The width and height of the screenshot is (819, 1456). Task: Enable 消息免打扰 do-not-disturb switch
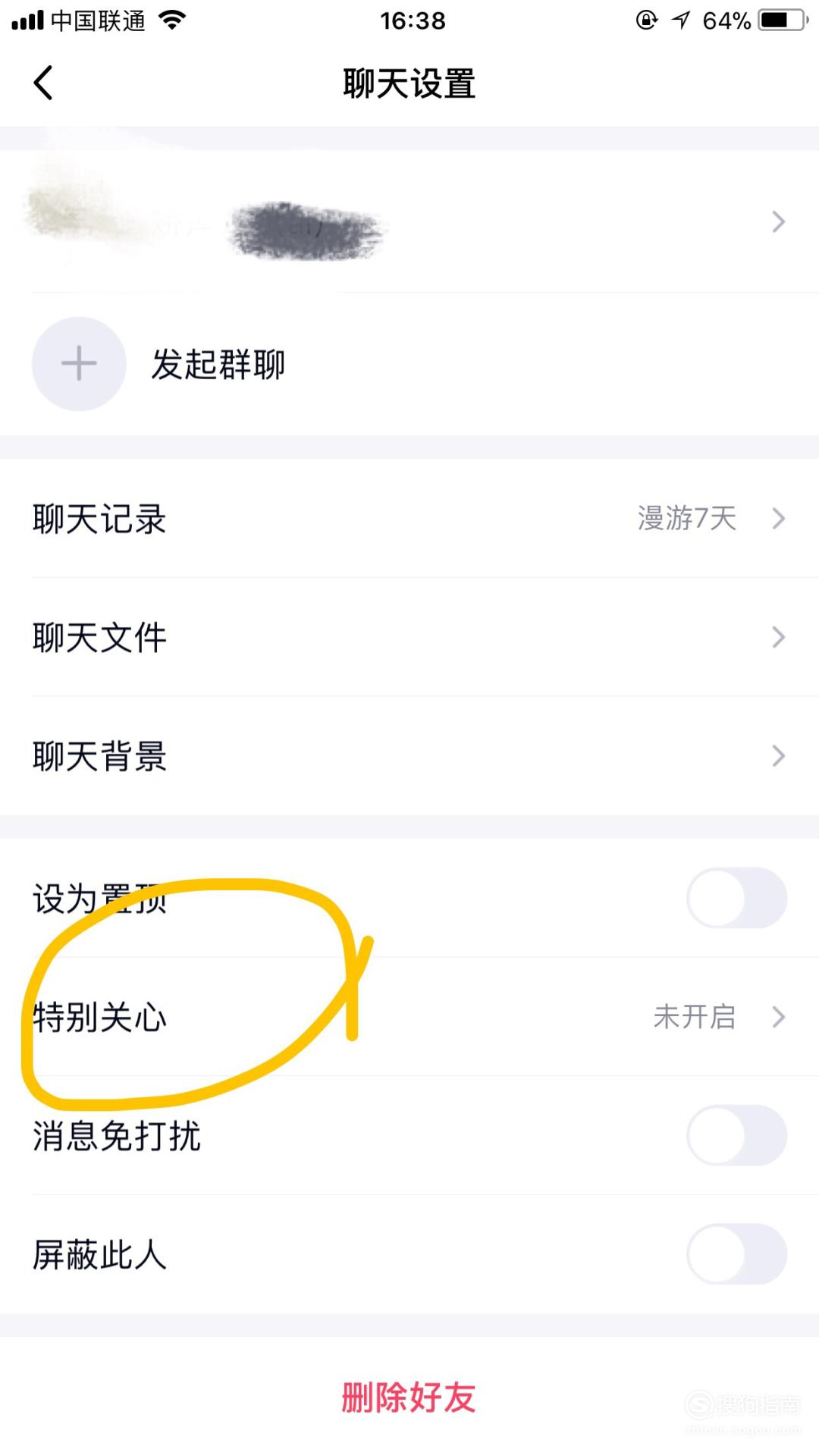pyautogui.click(x=736, y=1135)
